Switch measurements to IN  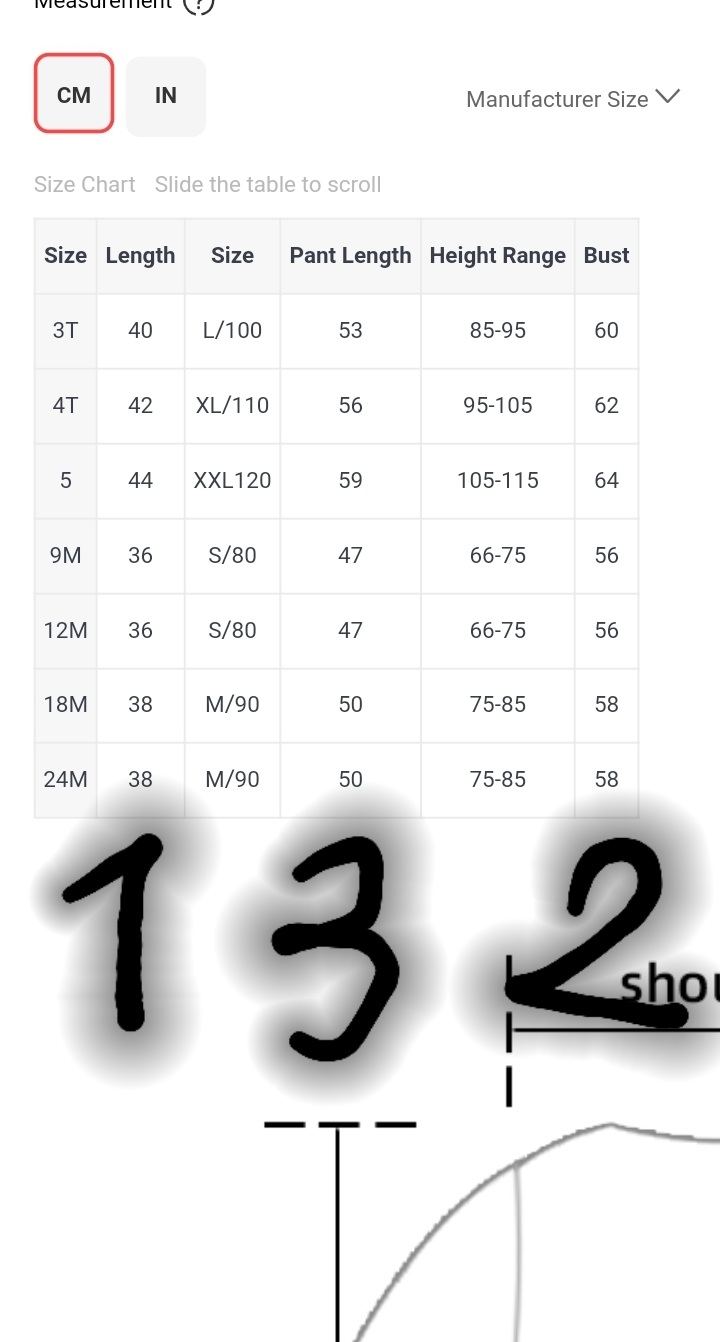click(166, 96)
